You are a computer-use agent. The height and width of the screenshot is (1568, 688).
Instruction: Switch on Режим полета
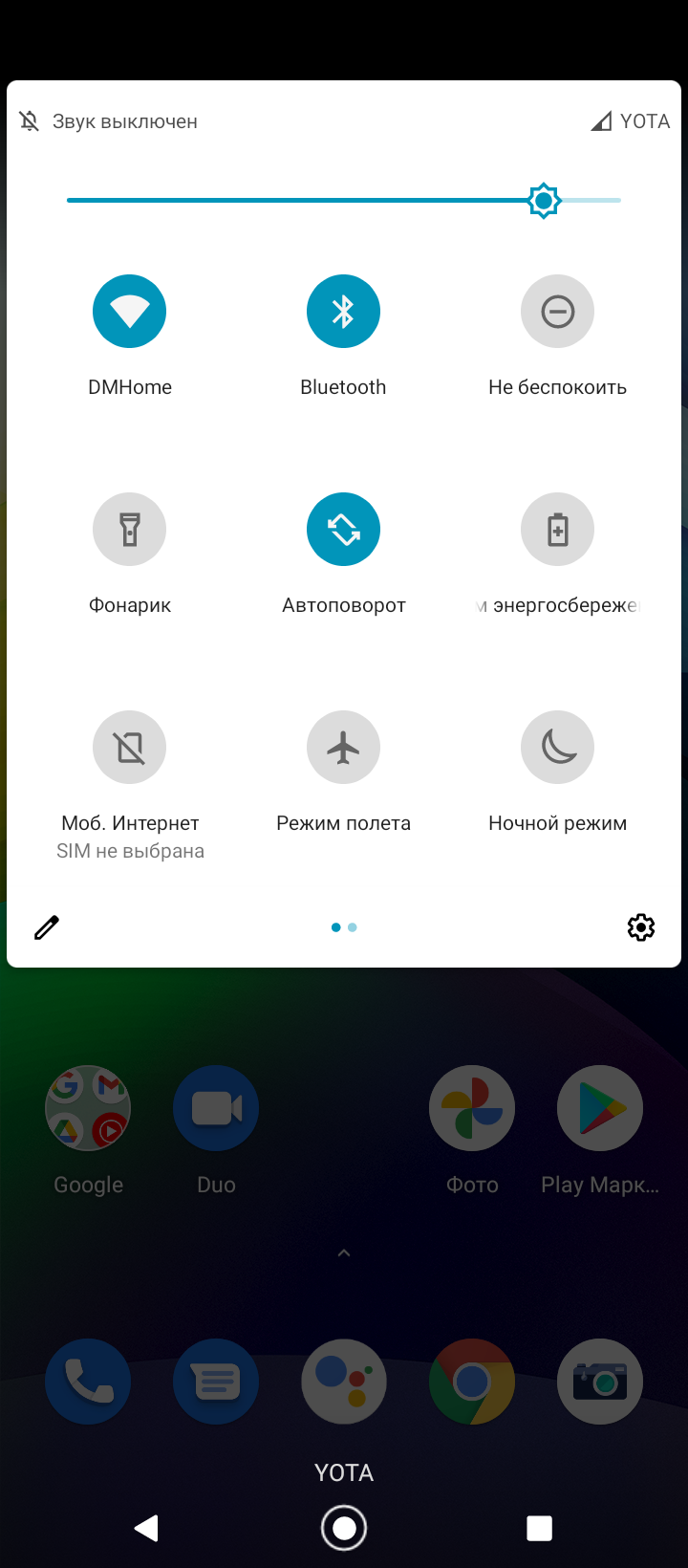click(x=343, y=748)
